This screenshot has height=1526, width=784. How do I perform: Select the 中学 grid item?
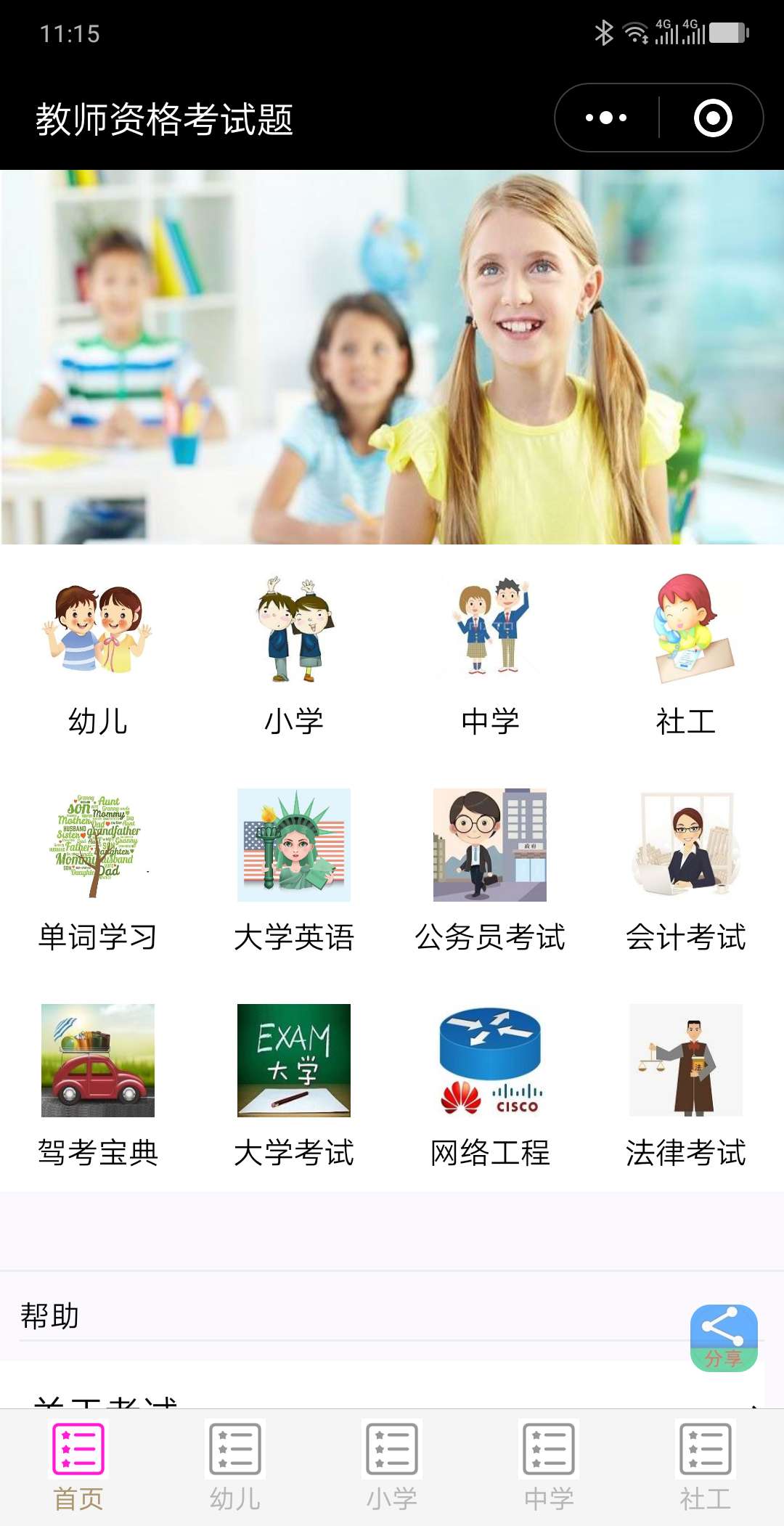click(x=490, y=656)
